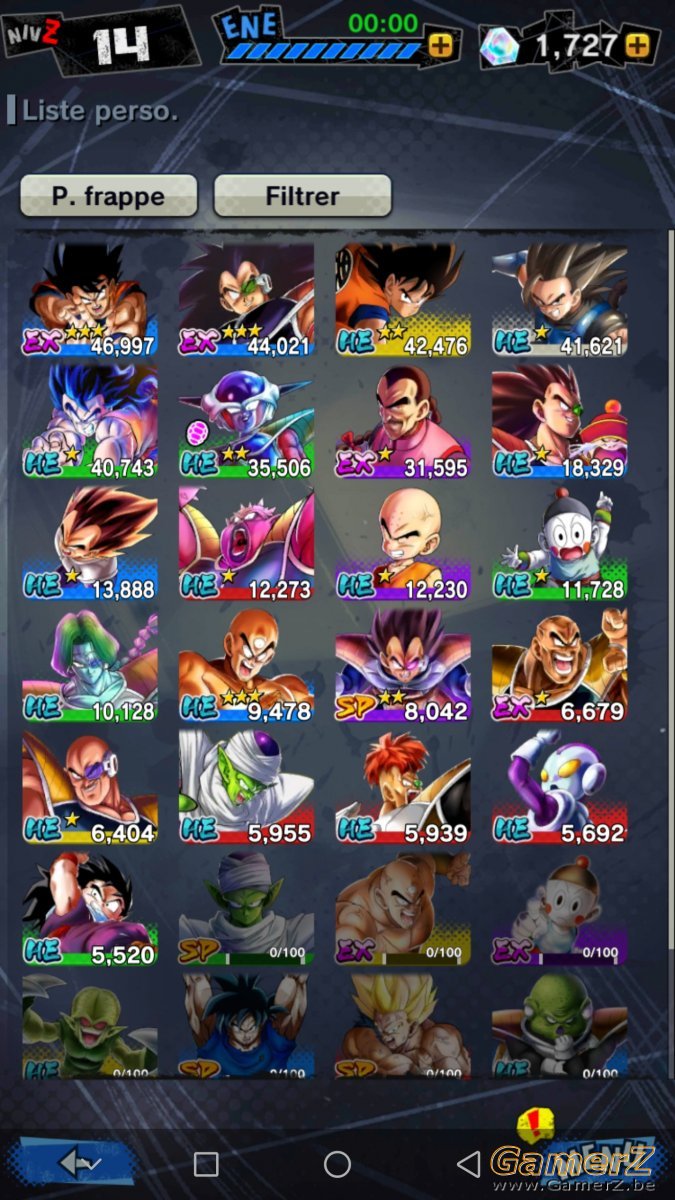Screen dimensions: 675x1200
Task: Open the character with power 46,997
Action: [90, 299]
